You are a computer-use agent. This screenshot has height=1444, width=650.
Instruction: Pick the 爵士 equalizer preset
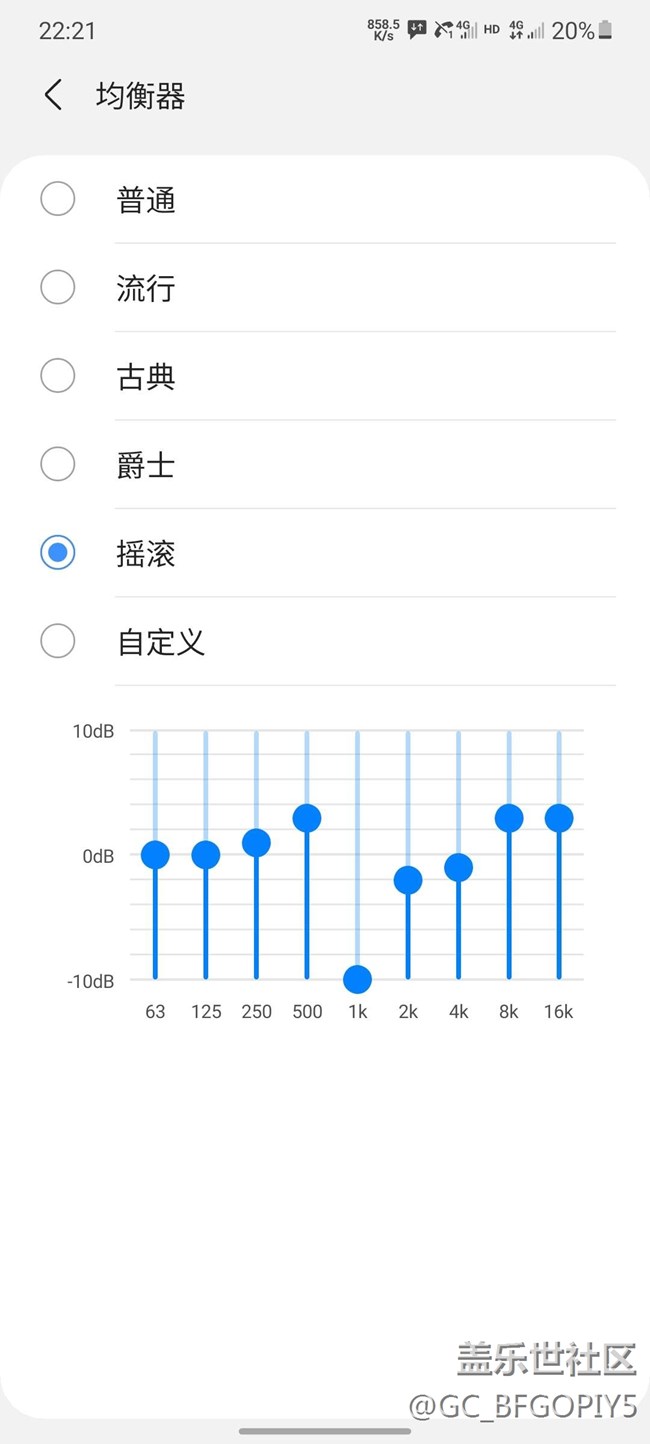click(58, 464)
